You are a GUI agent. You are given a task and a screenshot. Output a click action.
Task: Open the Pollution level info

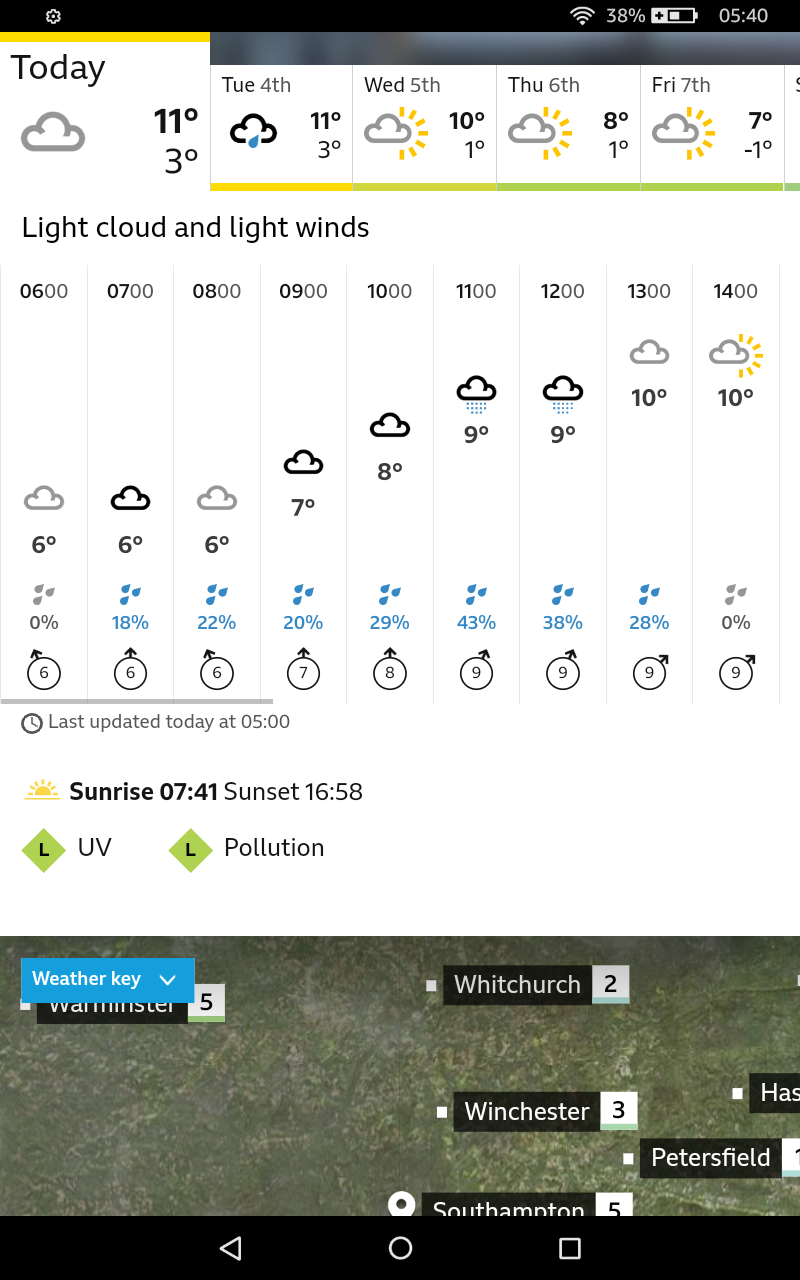coord(248,849)
